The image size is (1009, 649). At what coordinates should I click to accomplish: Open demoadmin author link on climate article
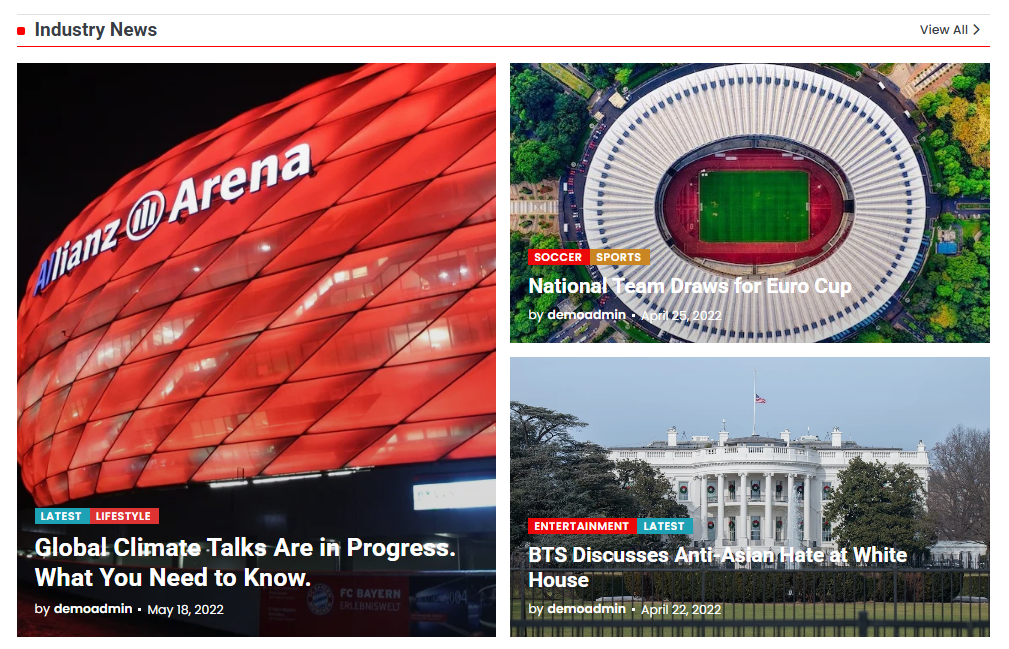pos(93,609)
